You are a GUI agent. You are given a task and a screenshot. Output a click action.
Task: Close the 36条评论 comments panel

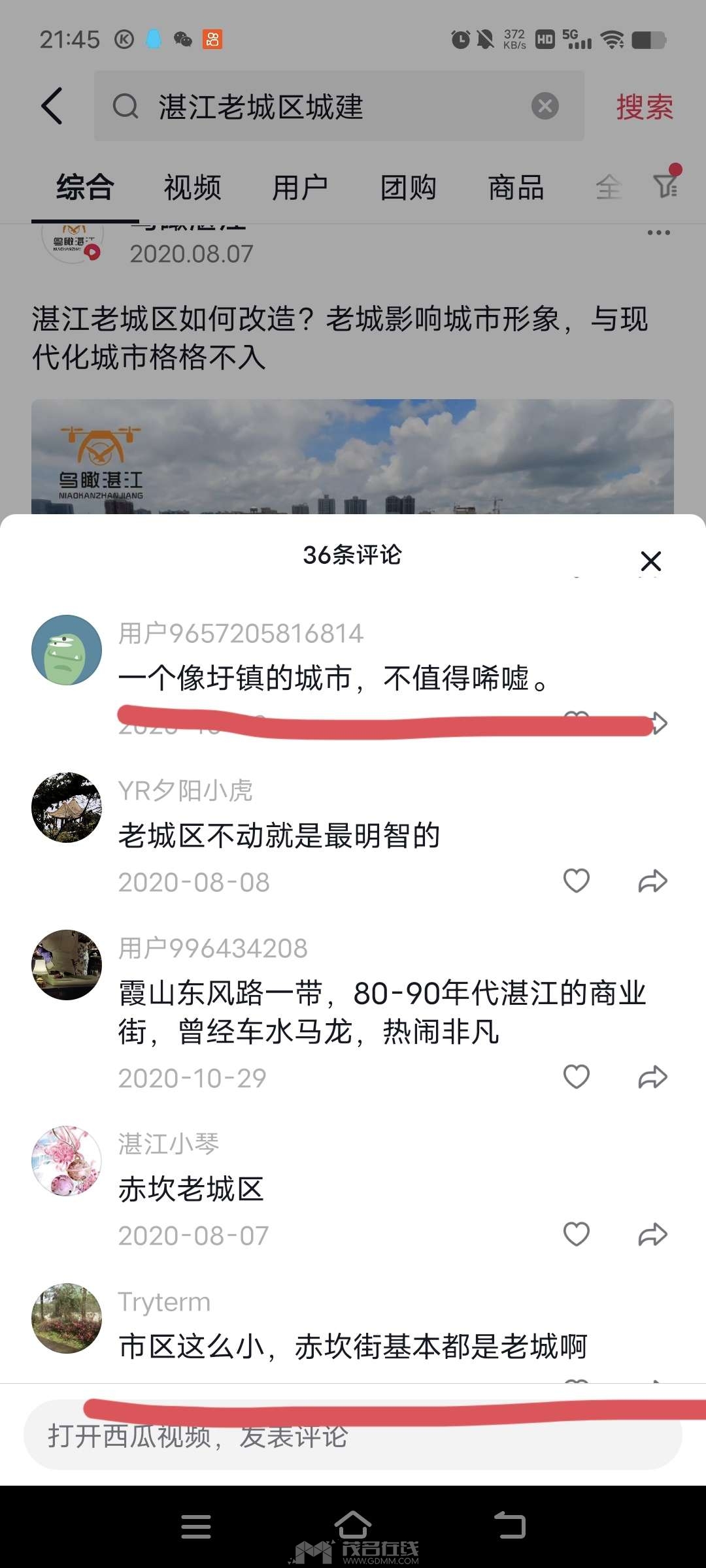click(650, 561)
